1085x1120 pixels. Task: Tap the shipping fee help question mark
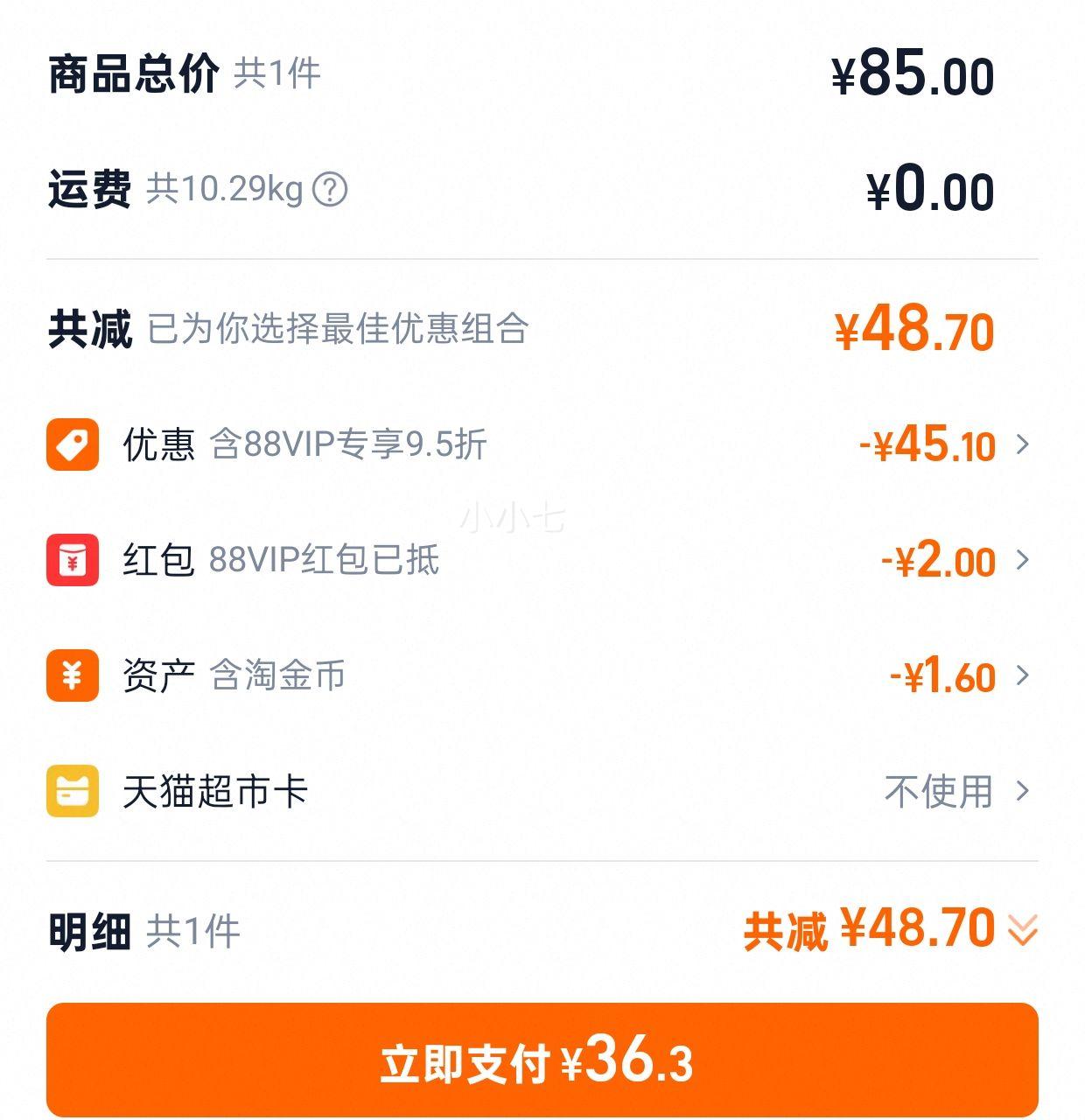330,189
